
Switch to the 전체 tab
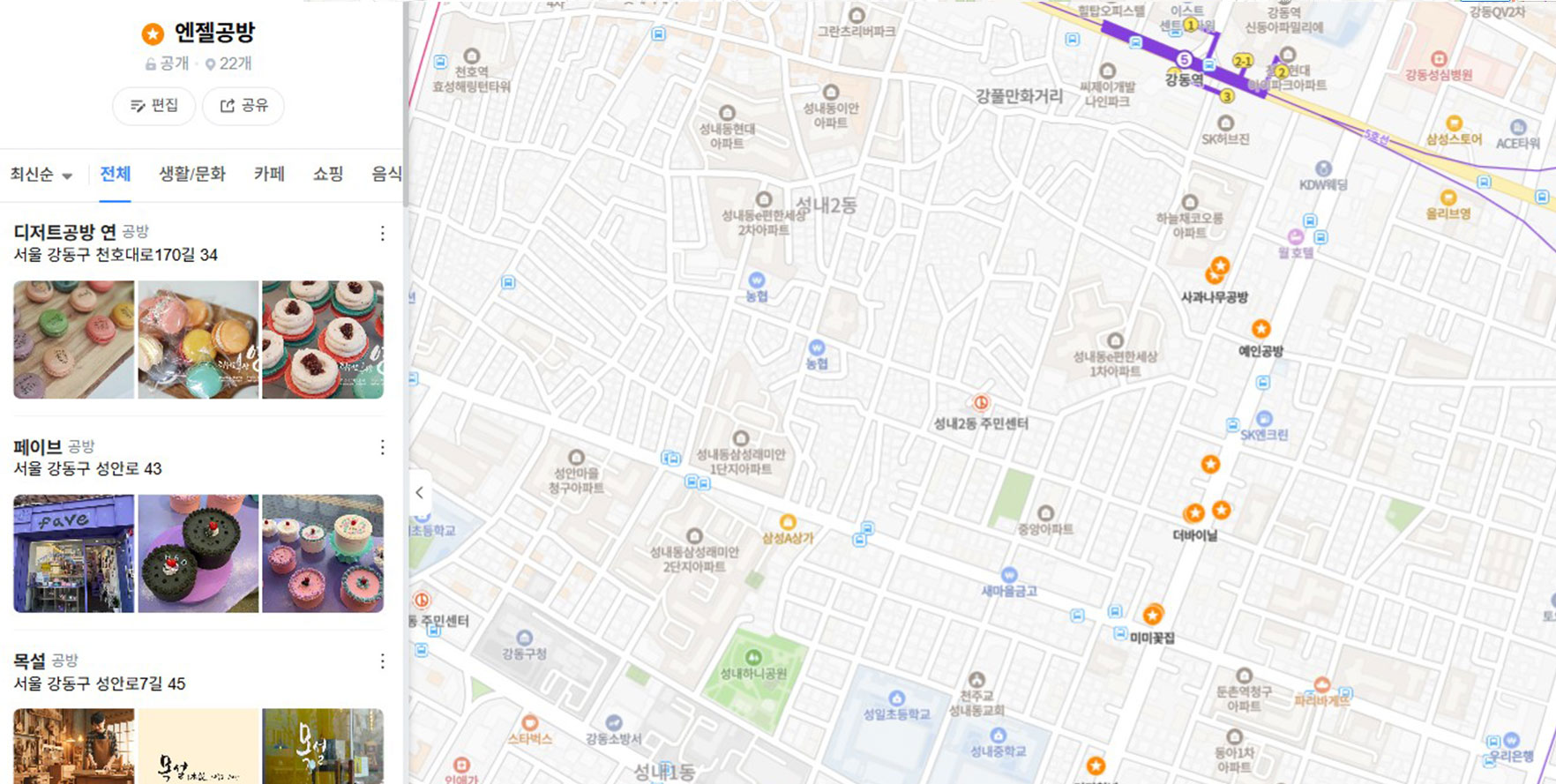[x=116, y=174]
